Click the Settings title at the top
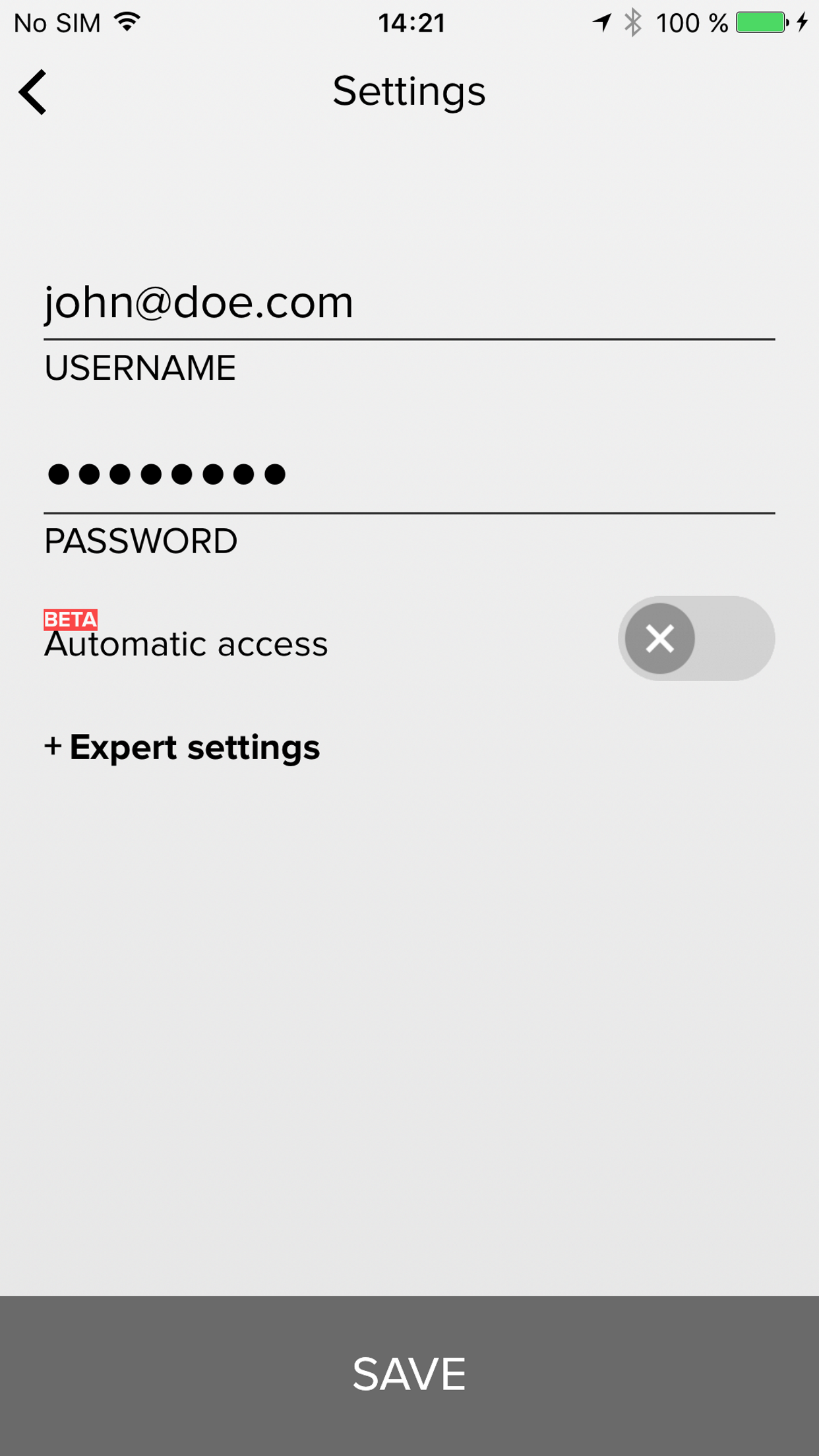The height and width of the screenshot is (1456, 819). [409, 90]
